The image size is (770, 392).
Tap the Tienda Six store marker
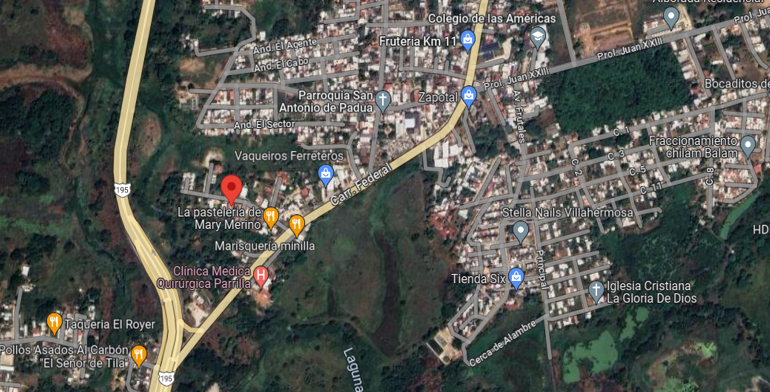pos(515,278)
